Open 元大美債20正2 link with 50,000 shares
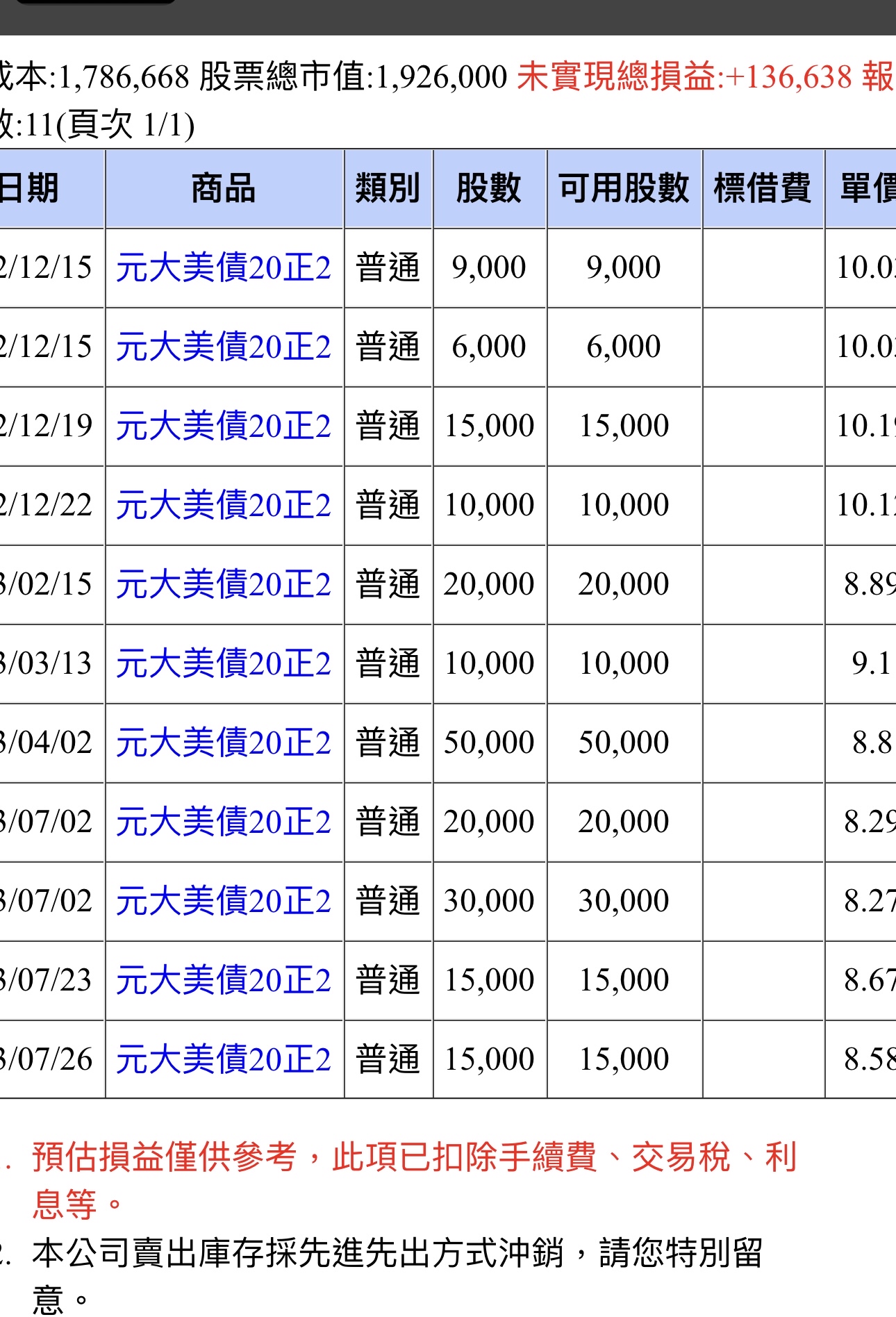 coord(224,743)
